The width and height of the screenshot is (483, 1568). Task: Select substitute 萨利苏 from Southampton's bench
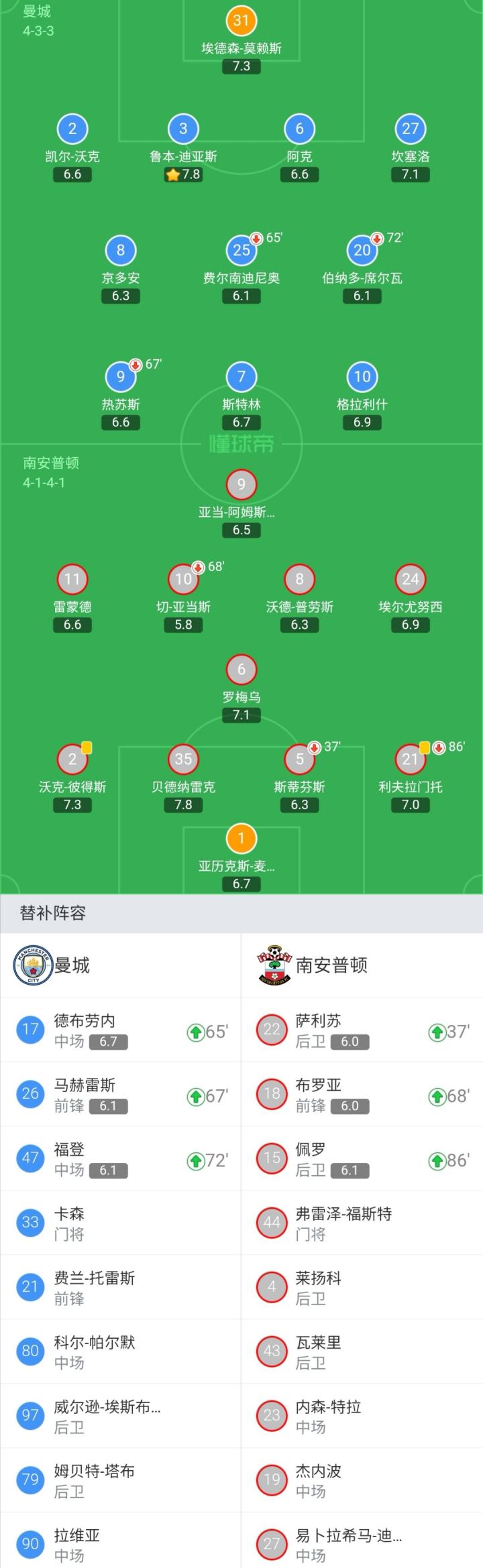[362, 1030]
